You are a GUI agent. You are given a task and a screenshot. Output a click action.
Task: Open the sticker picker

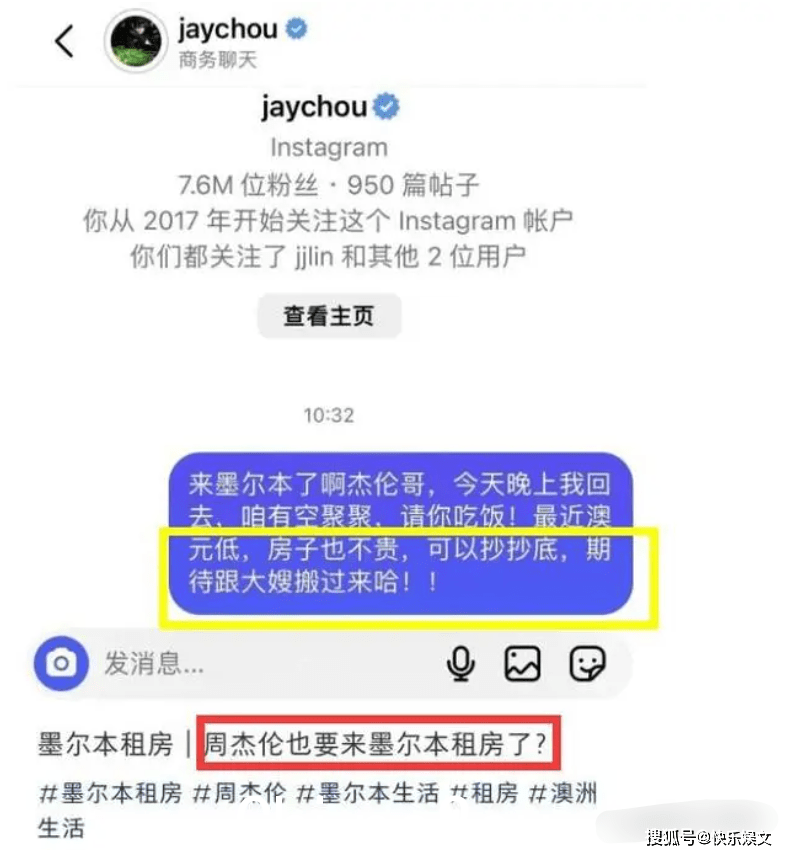(x=587, y=662)
